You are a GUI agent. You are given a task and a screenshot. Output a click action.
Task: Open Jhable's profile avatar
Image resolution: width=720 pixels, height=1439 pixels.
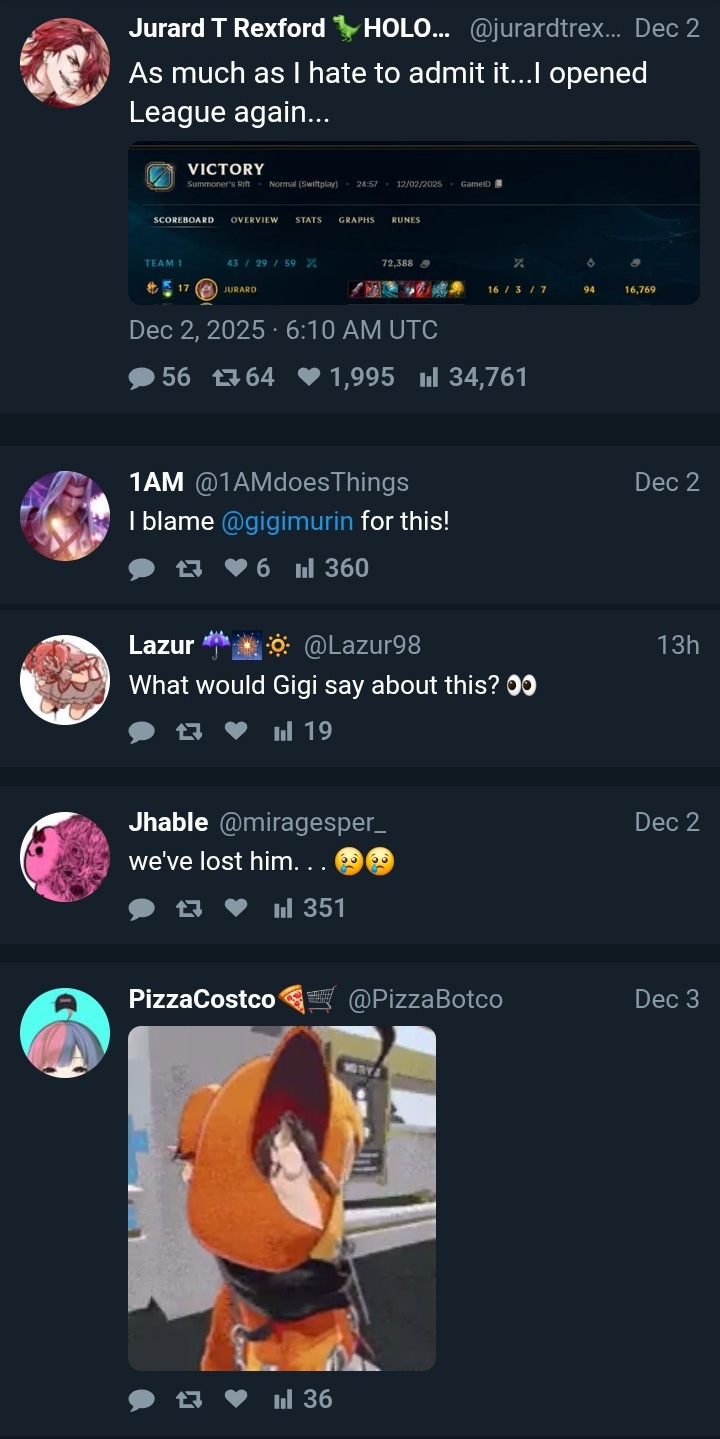pyautogui.click(x=65, y=857)
